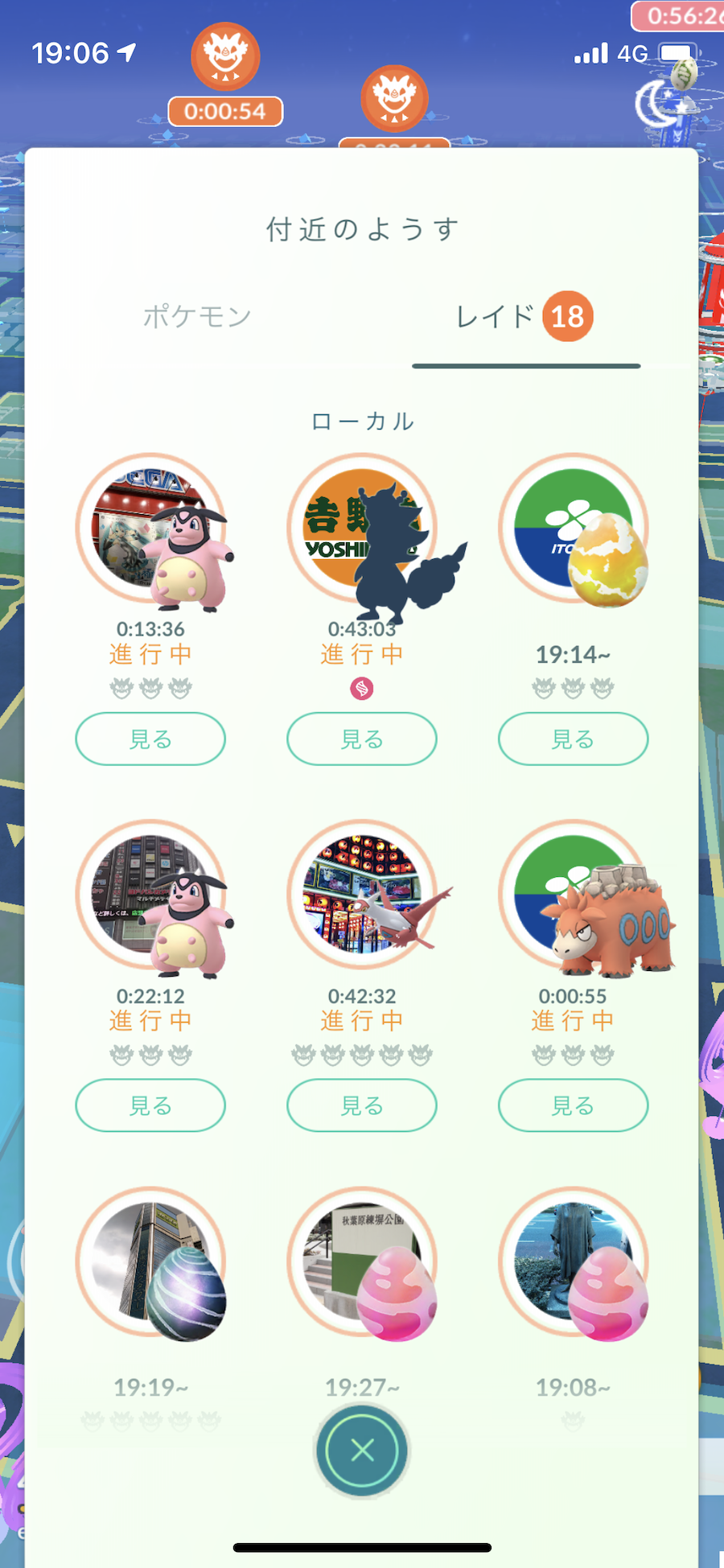Open the raid egg tile starting at 19:19

(x=150, y=1261)
